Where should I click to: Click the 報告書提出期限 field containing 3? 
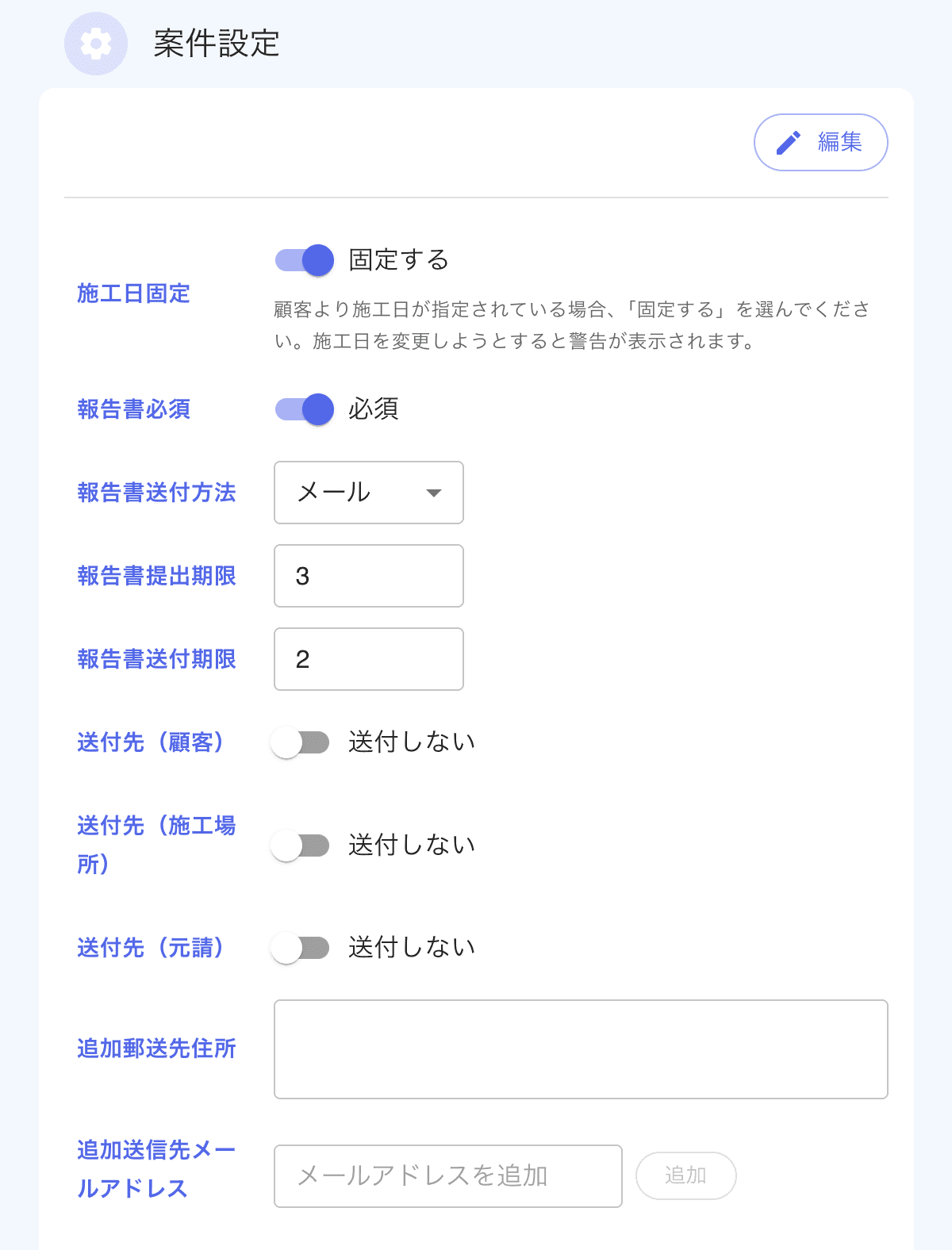coord(368,576)
